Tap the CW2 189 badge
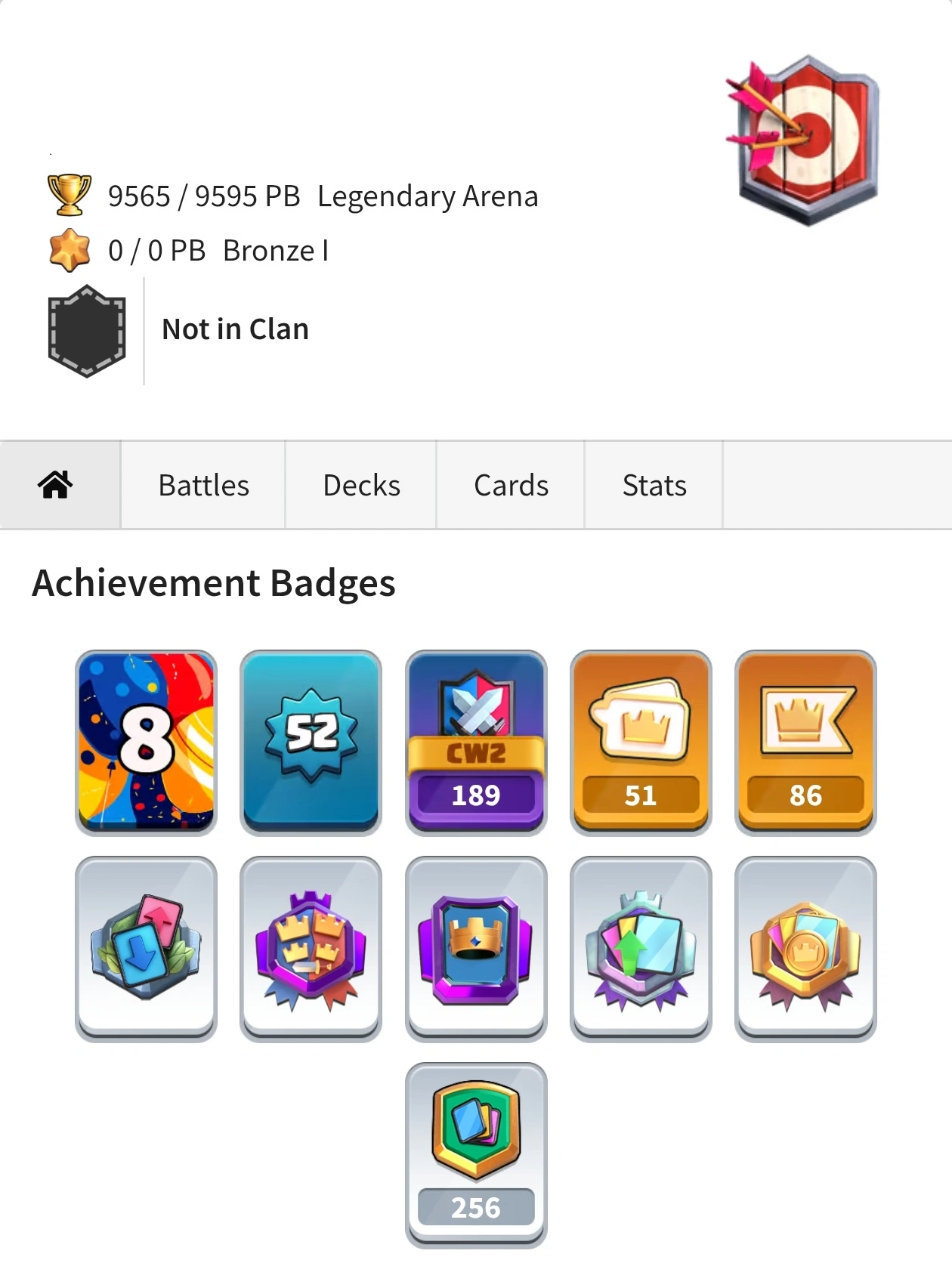This screenshot has height=1266, width=952. pyautogui.click(x=476, y=743)
